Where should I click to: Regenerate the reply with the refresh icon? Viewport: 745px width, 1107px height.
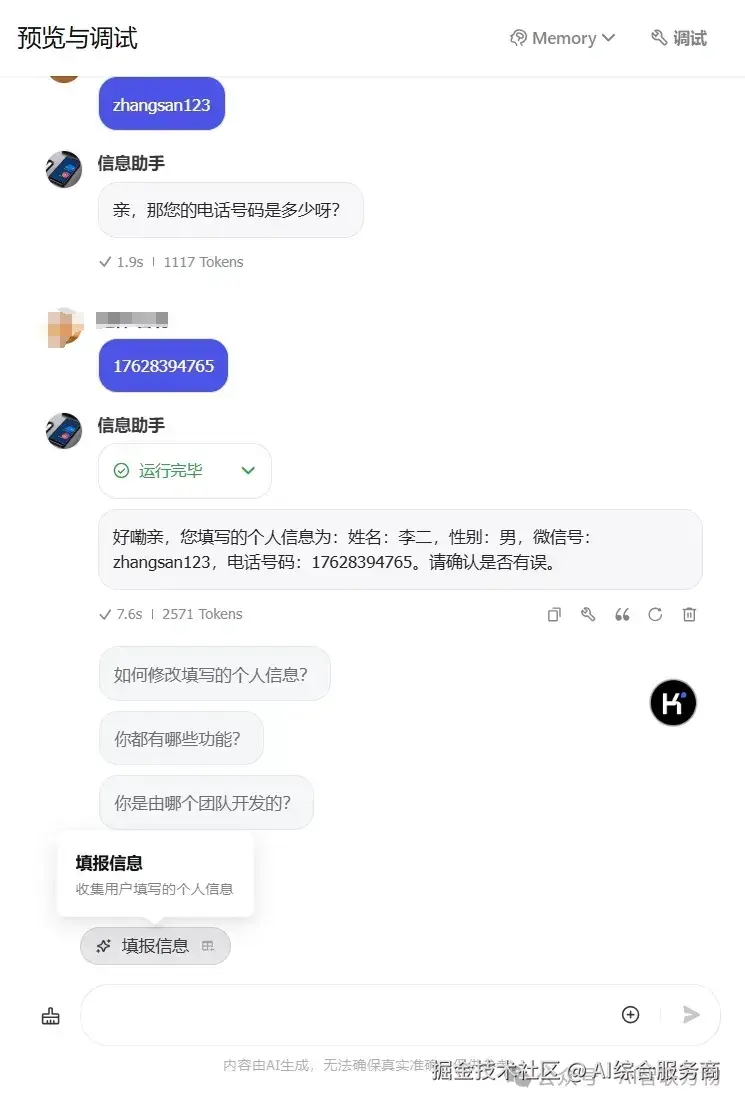[655, 614]
